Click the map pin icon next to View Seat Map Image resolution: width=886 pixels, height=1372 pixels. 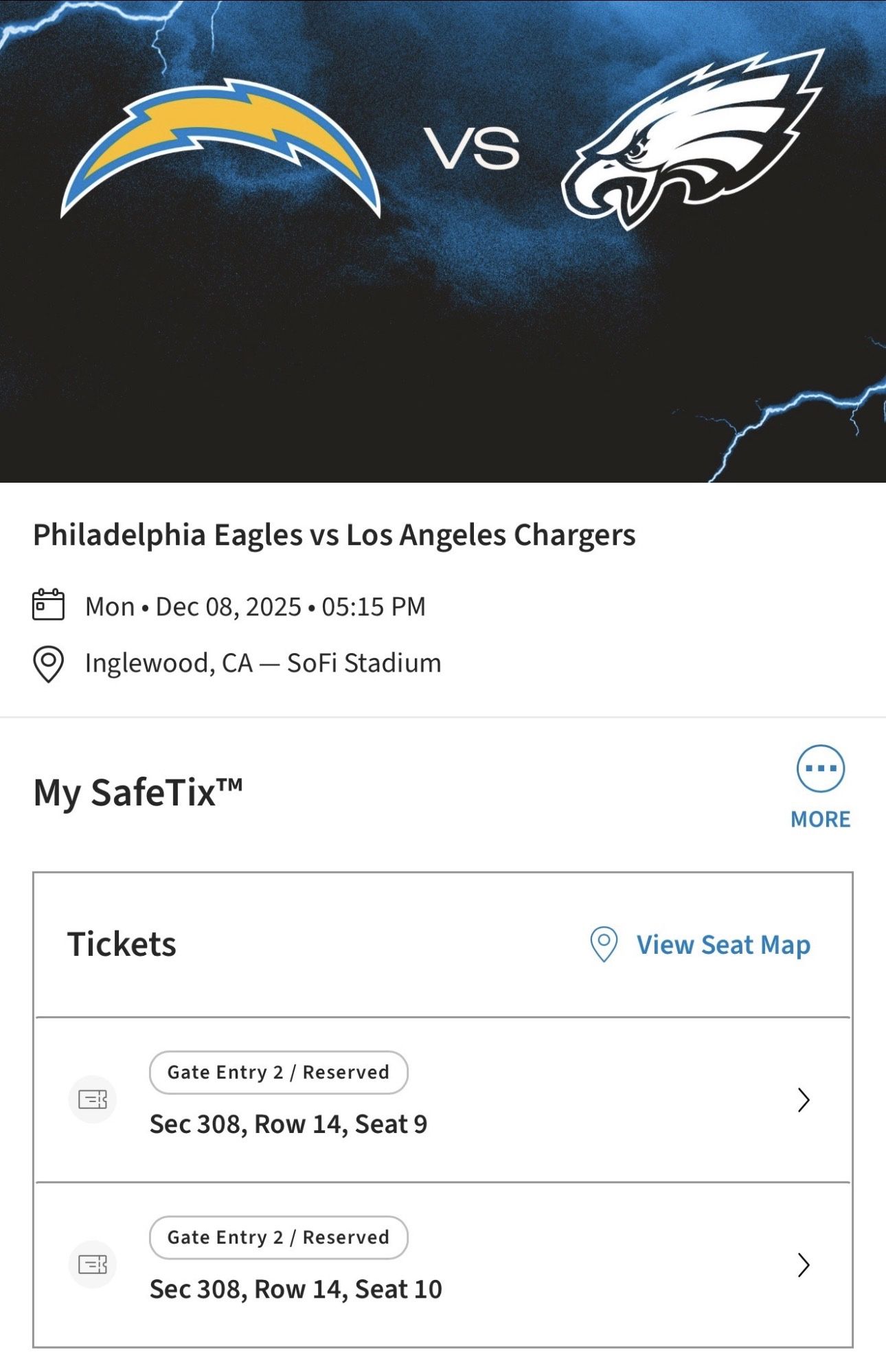(604, 945)
